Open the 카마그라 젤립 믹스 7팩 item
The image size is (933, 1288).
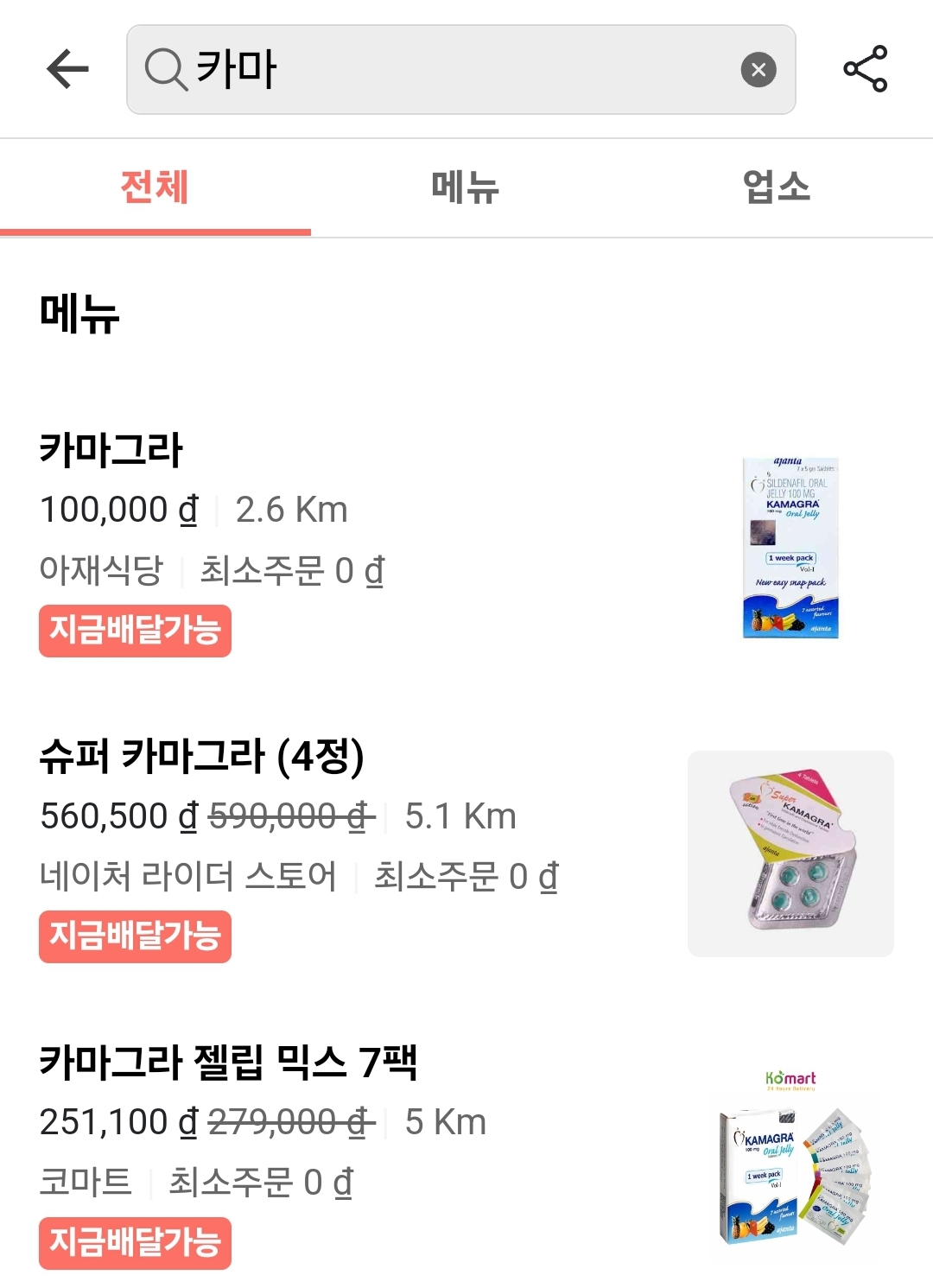(229, 1062)
